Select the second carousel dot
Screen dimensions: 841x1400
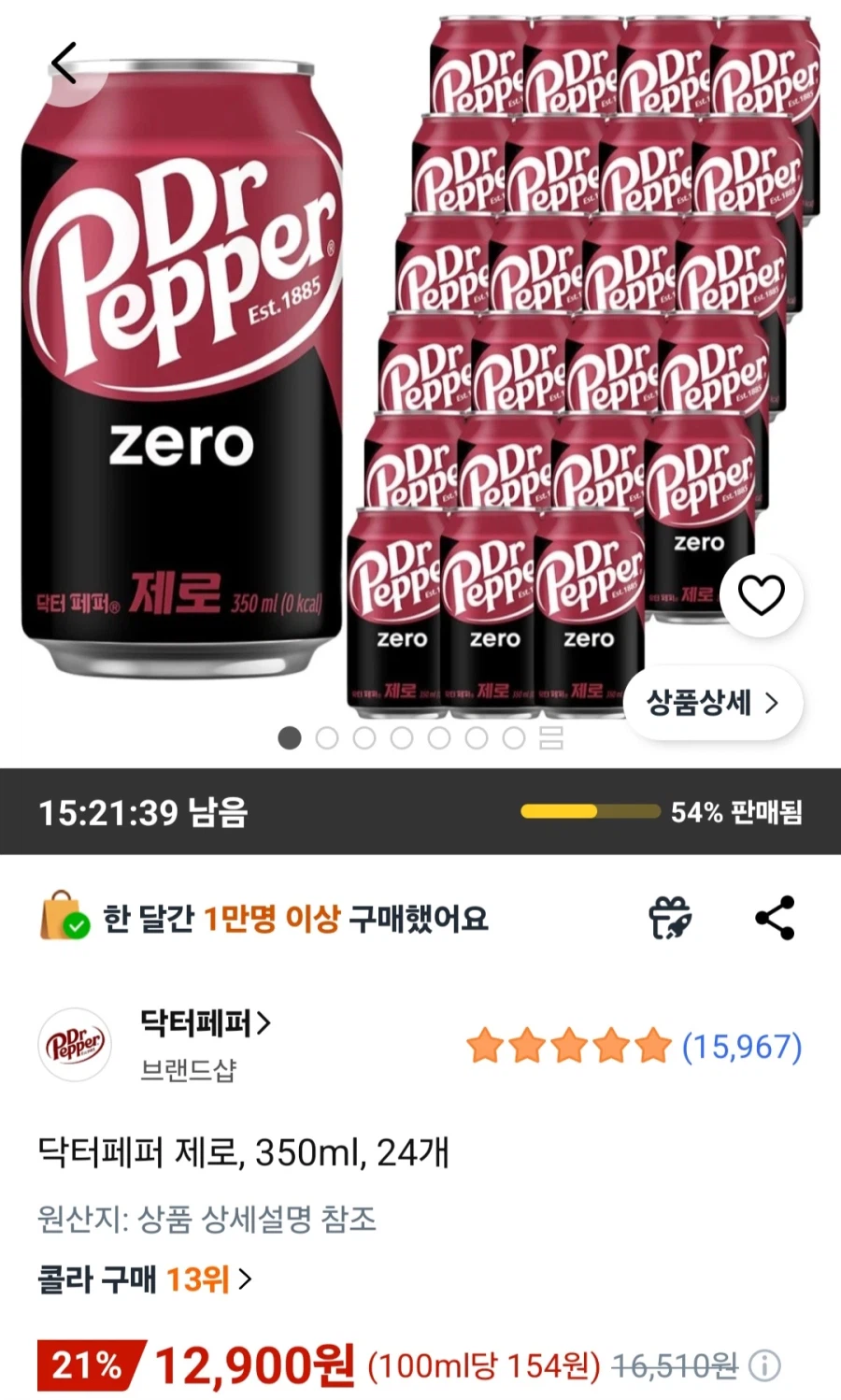(326, 737)
